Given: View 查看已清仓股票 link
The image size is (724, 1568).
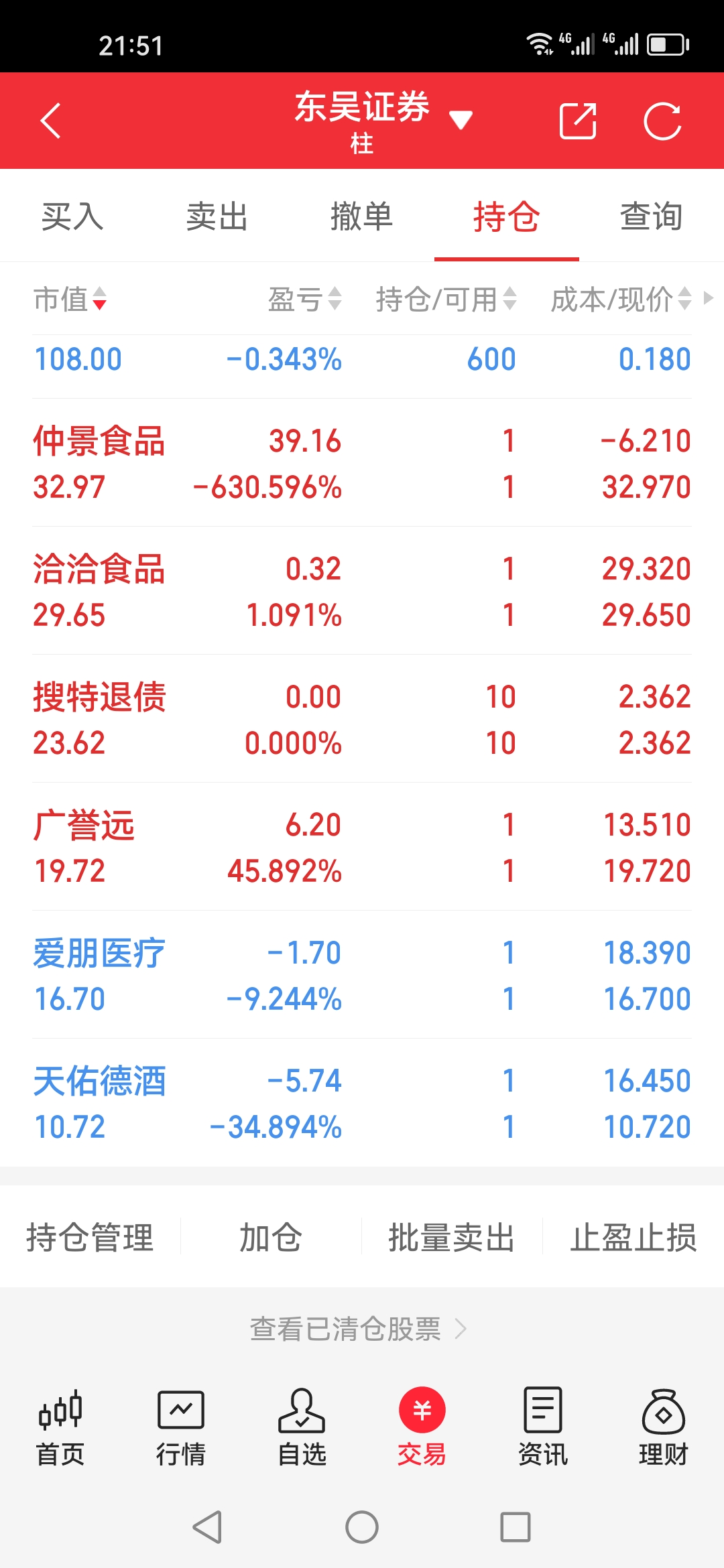Looking at the screenshot, I should click(x=358, y=1328).
